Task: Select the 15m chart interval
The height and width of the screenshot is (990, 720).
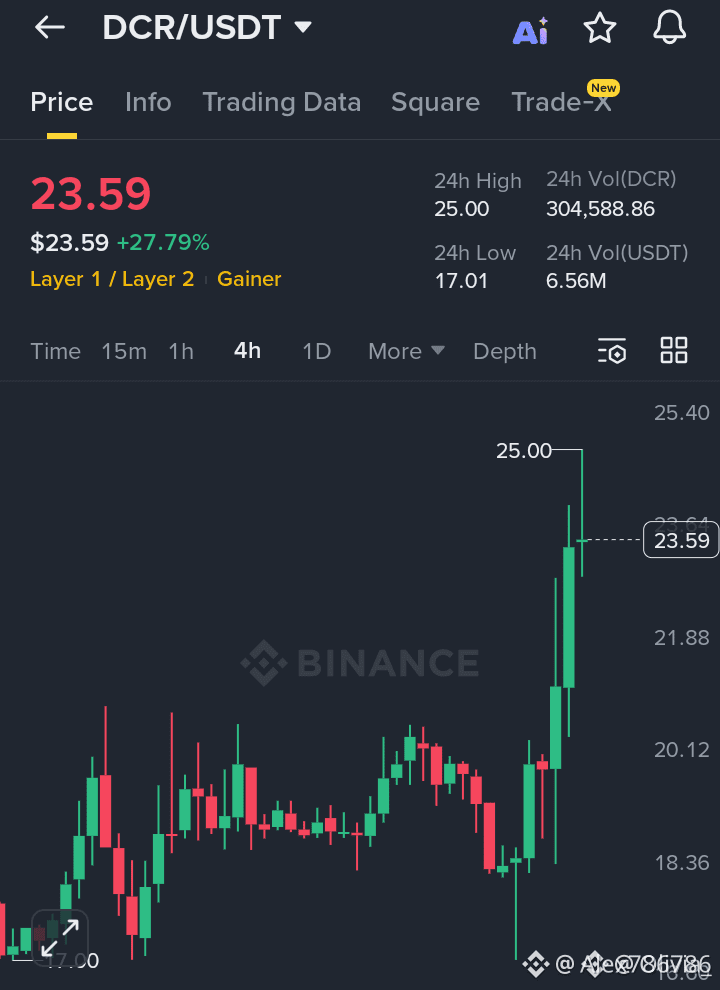Action: [x=124, y=351]
